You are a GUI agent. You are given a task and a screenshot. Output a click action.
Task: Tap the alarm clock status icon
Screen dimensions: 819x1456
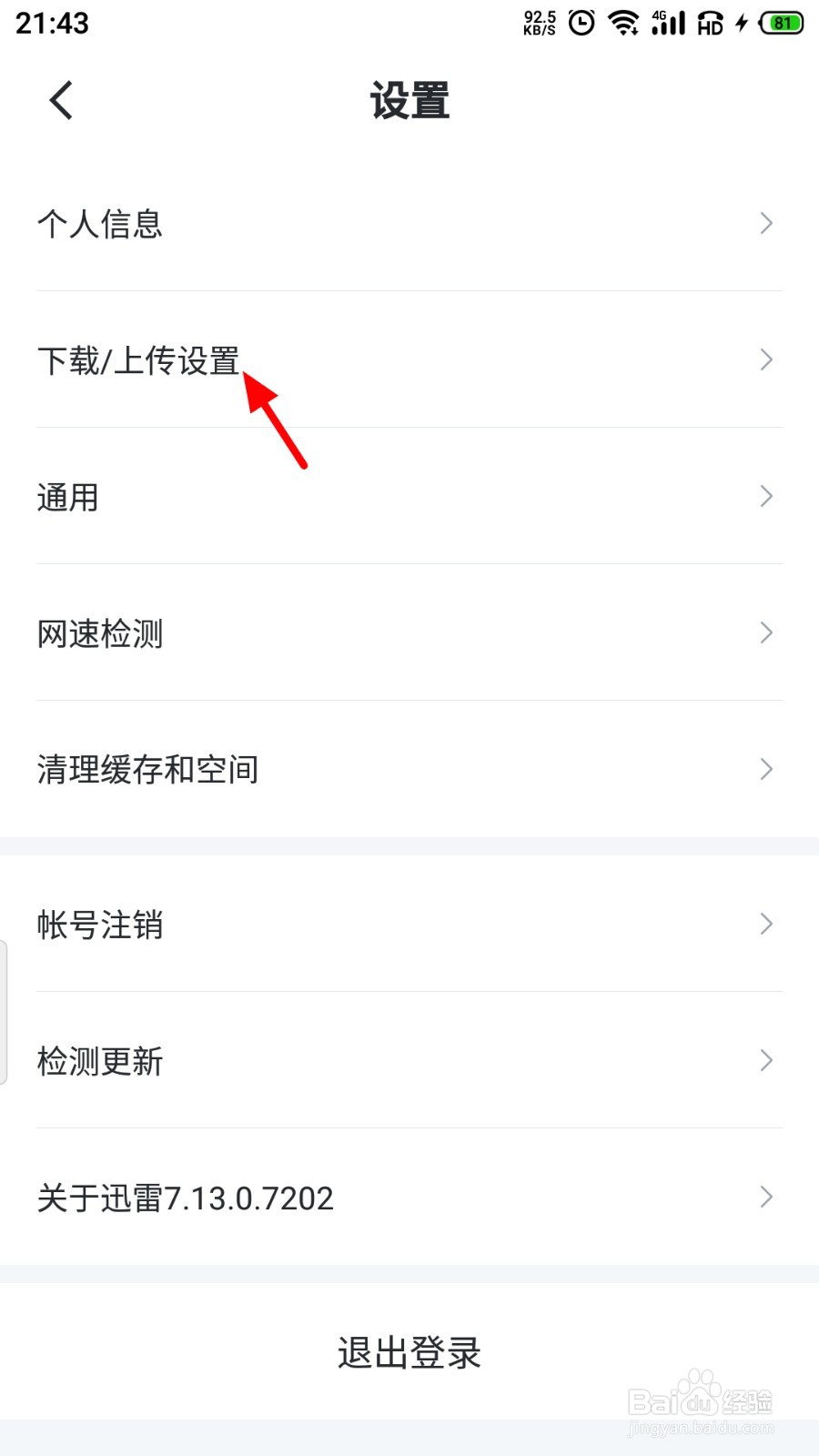(580, 23)
